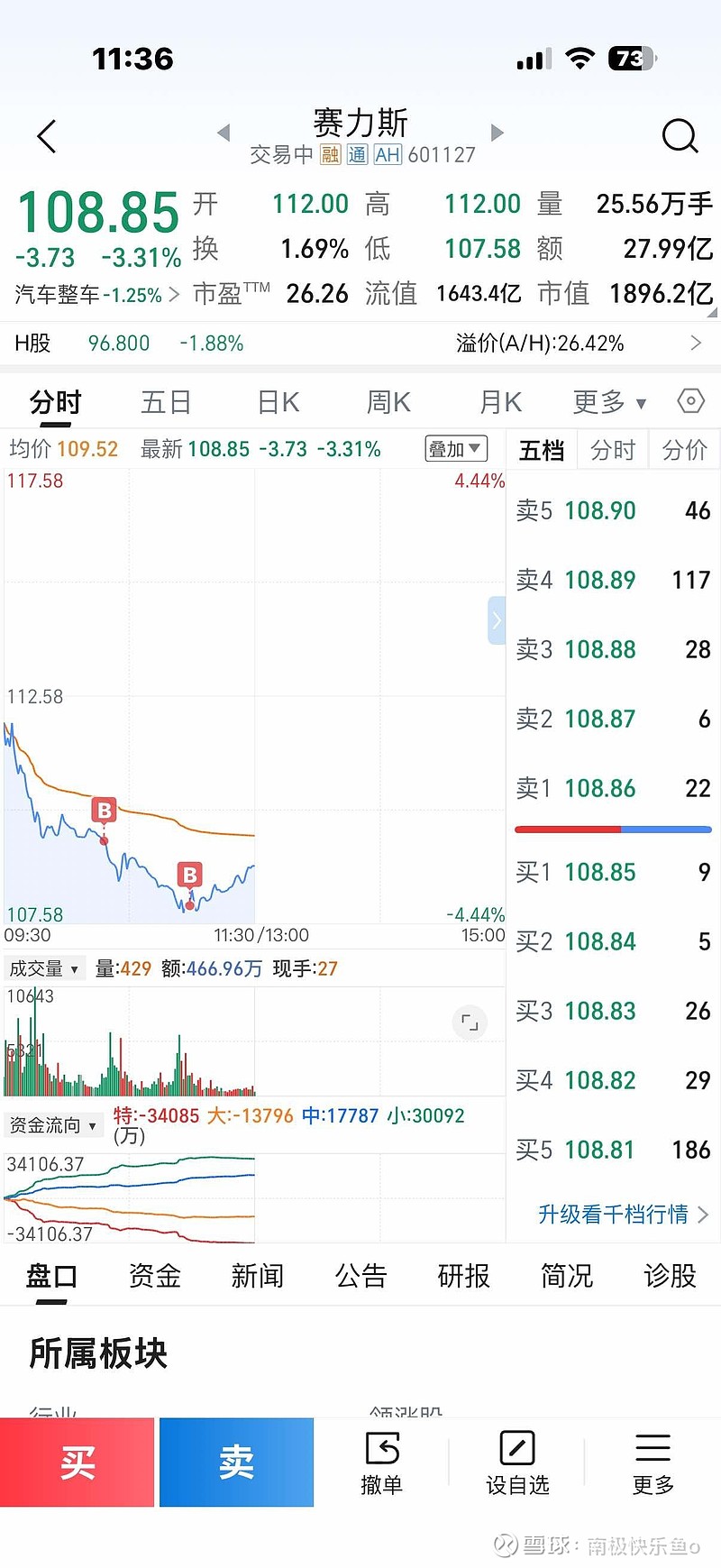This screenshot has width=721, height=1568.
Task: Open search with the magnifier icon
Action: tap(680, 137)
